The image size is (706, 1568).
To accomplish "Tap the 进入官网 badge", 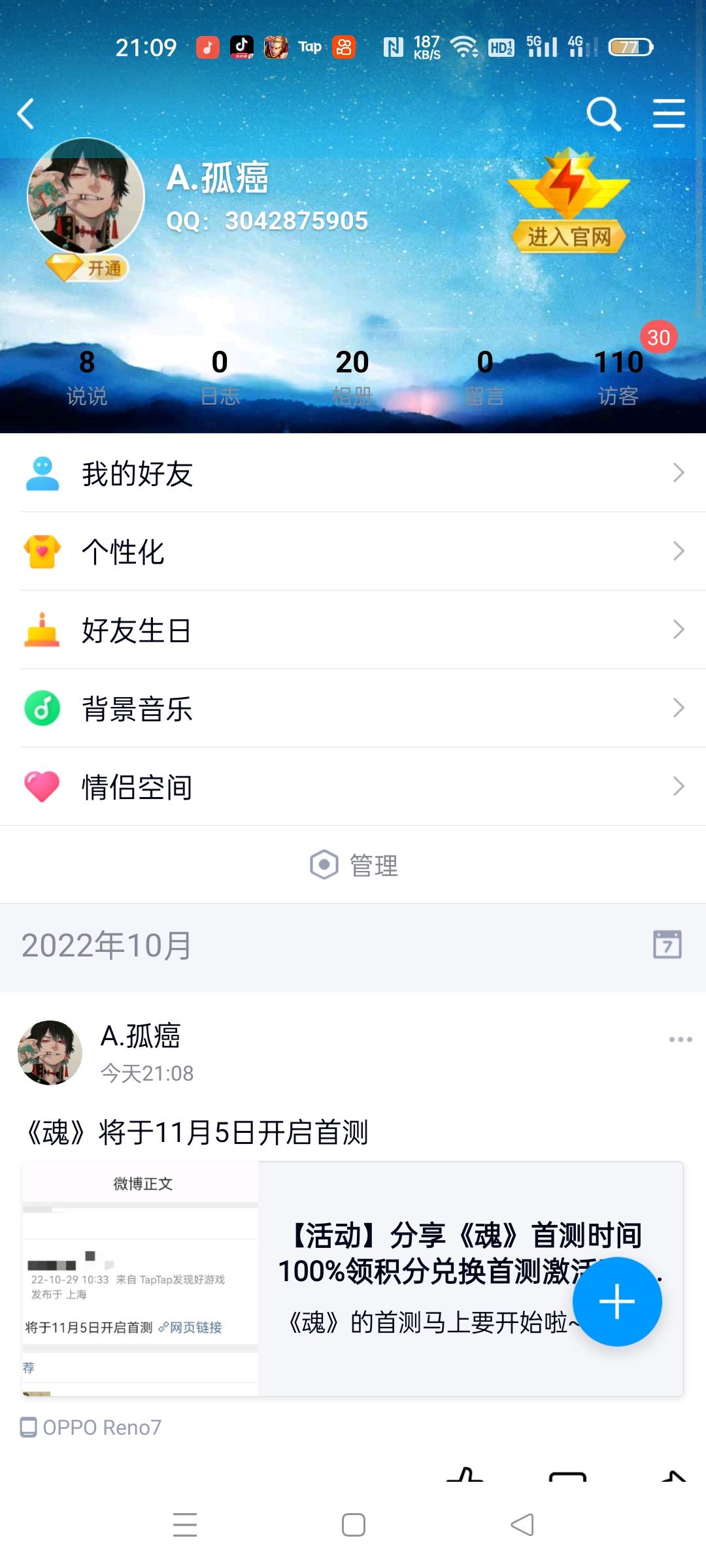I will point(569,237).
